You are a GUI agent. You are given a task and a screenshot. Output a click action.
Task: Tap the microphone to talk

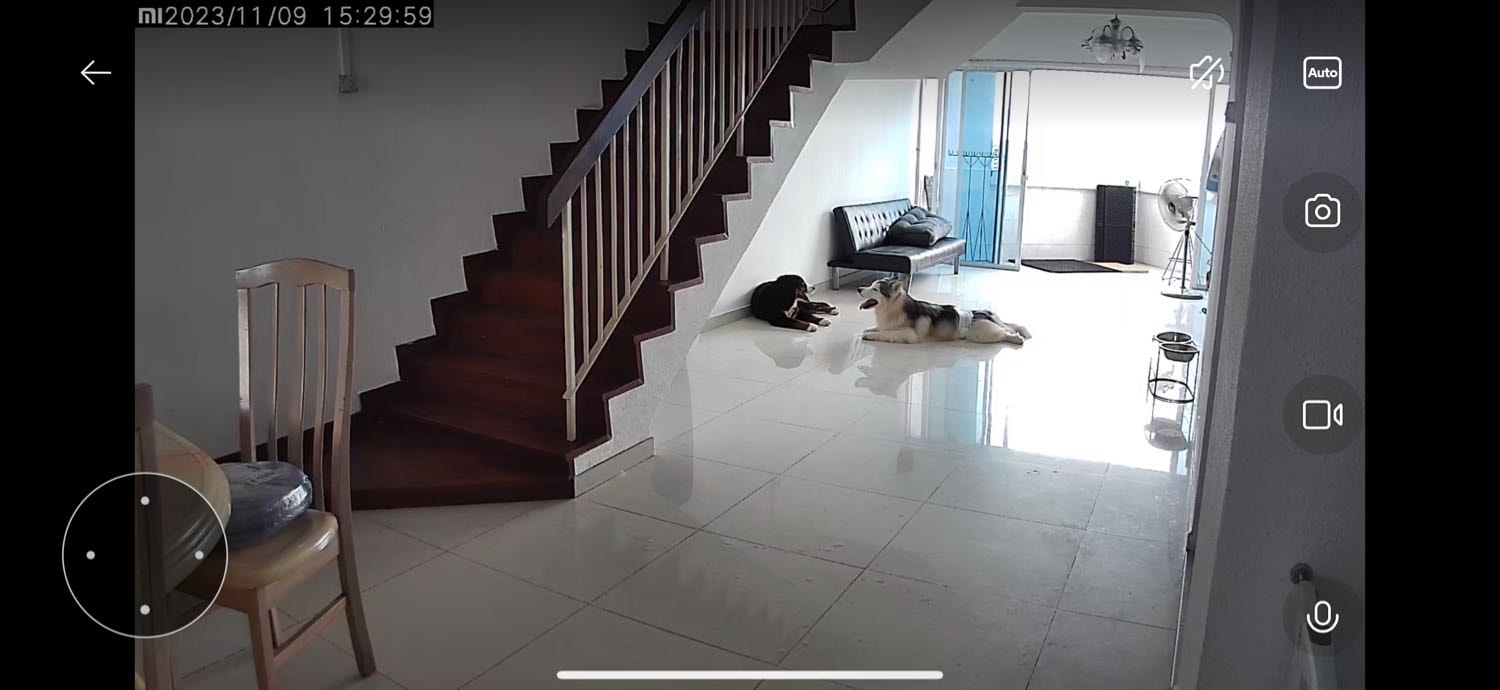tap(1322, 616)
